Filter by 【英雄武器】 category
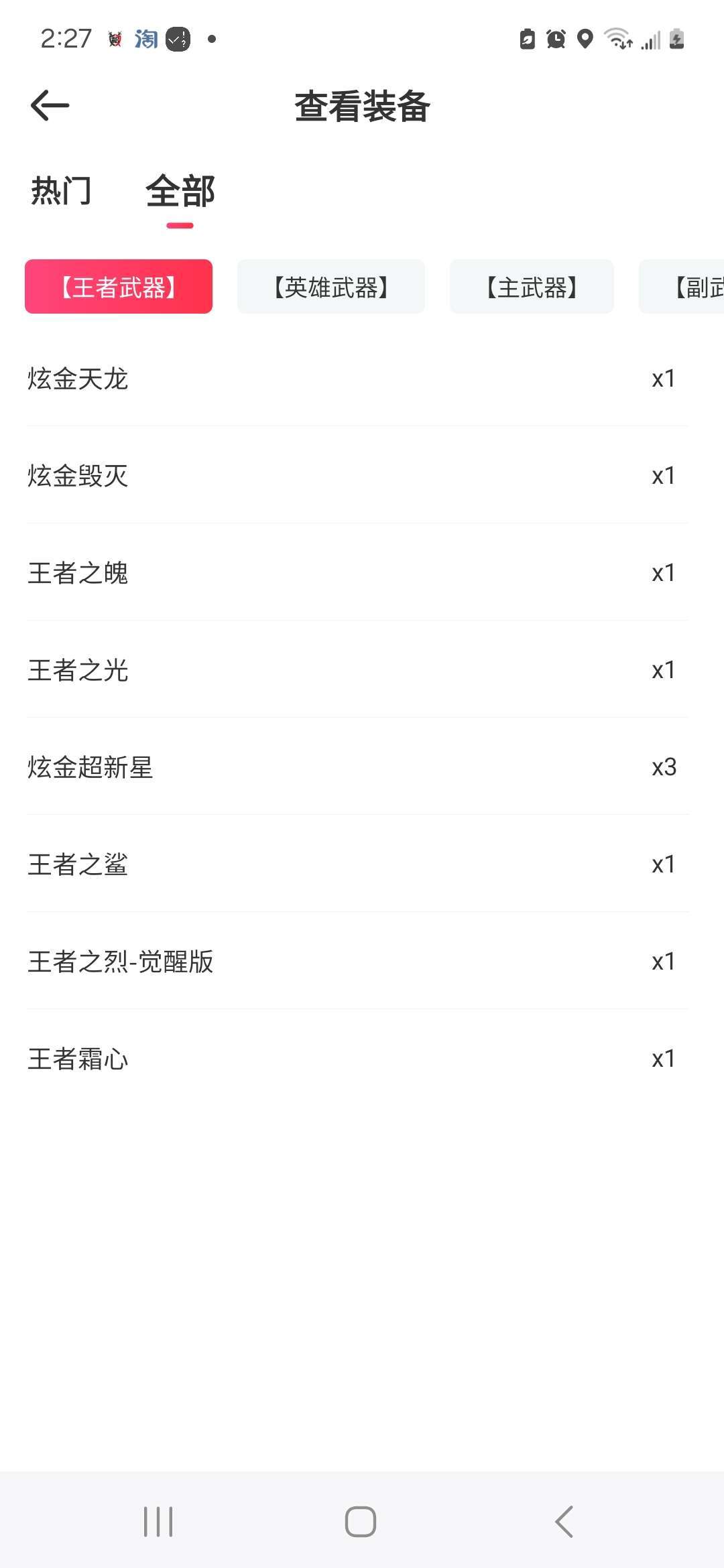This screenshot has height=1568, width=724. click(x=331, y=287)
